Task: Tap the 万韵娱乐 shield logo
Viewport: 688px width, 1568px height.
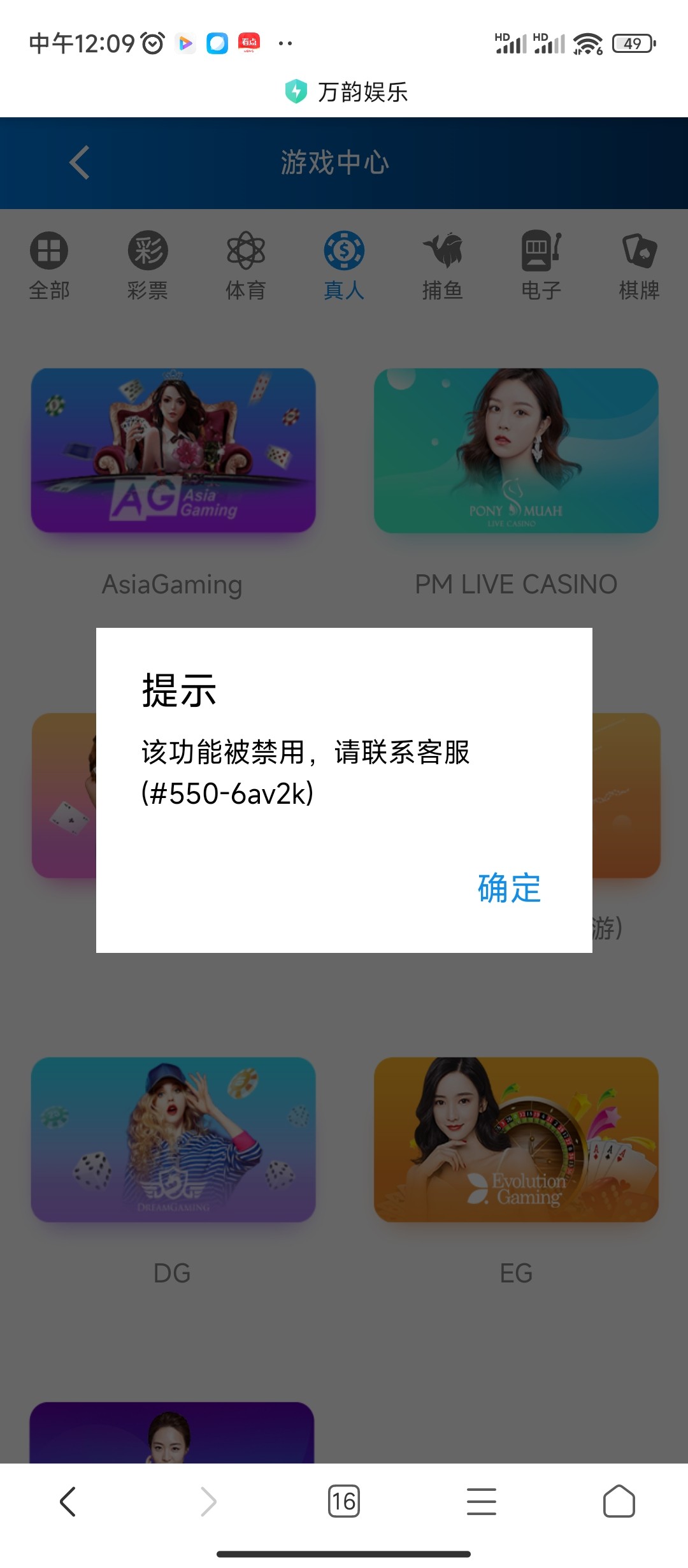Action: pos(297,92)
